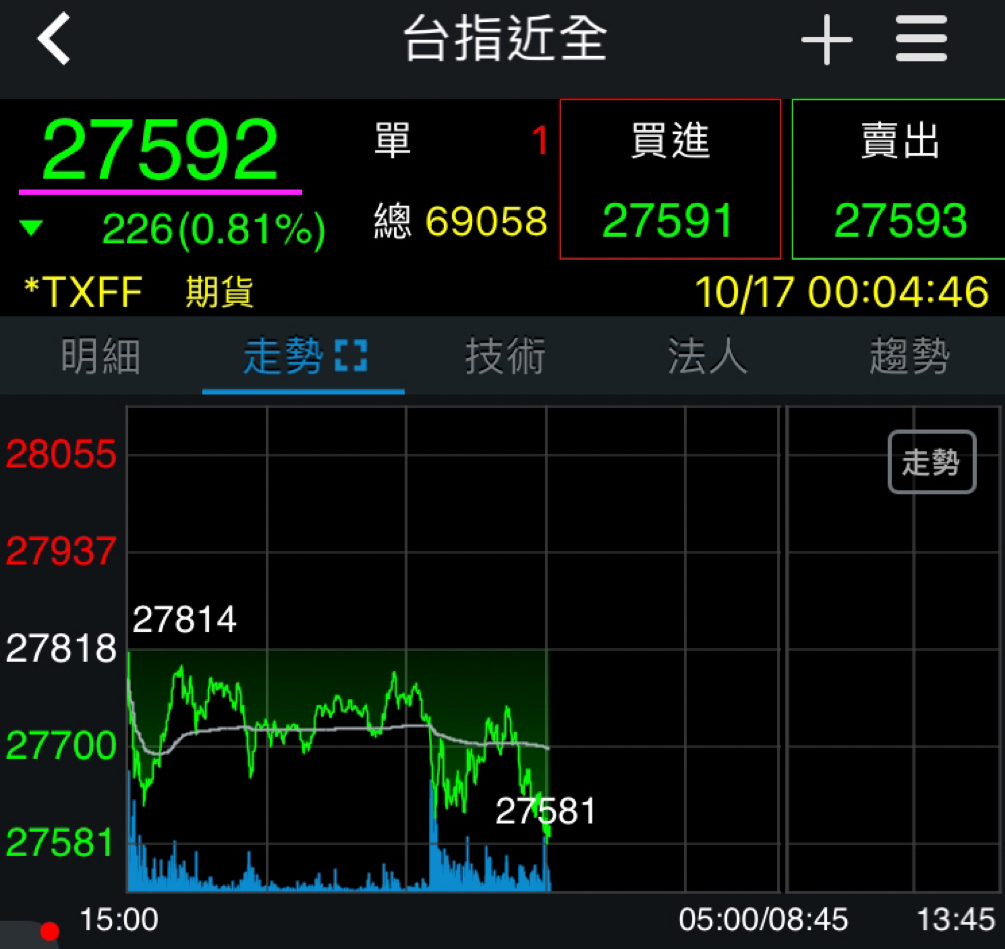Go back with the top-left arrow
1005x949 pixels.
pos(54,39)
